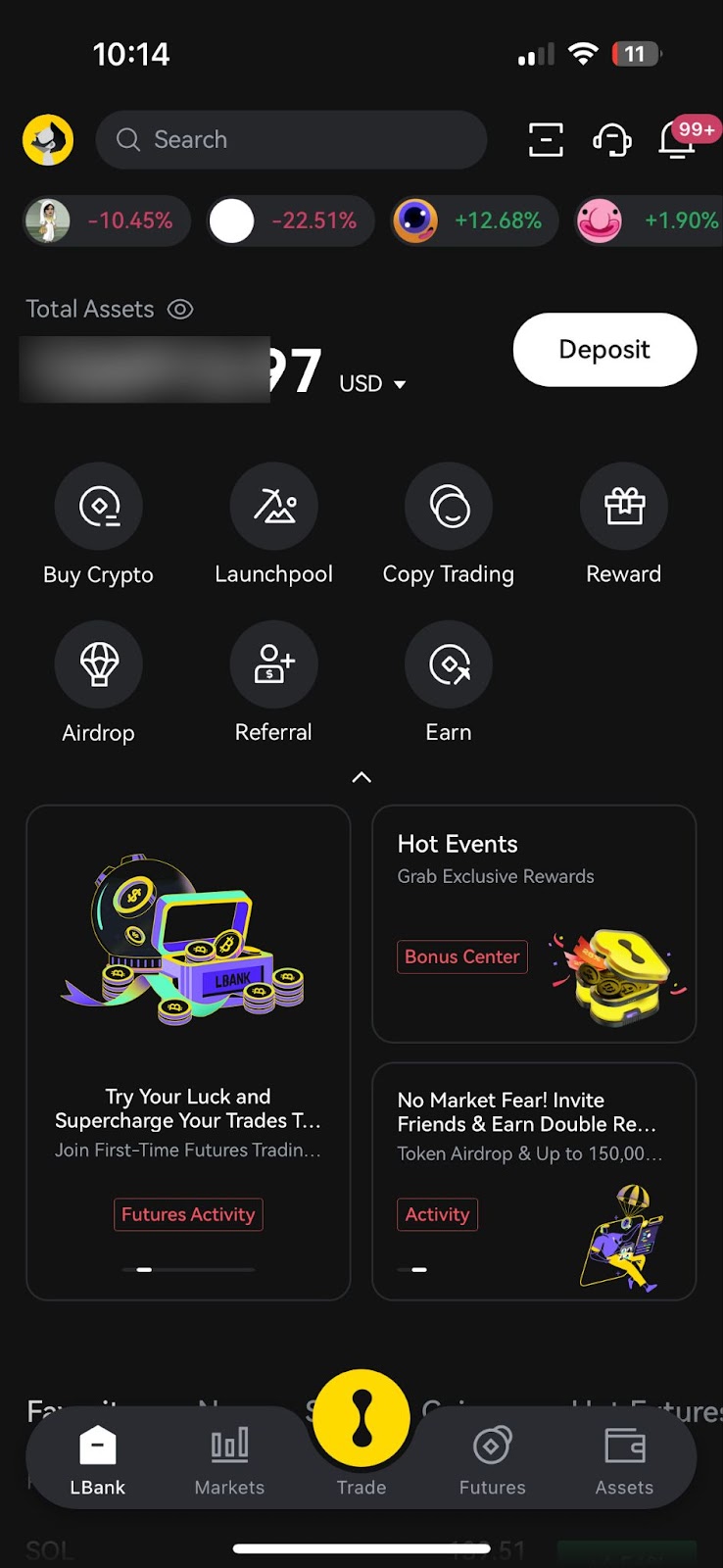The width and height of the screenshot is (723, 1568).
Task: Open the Referral shortcut
Action: (274, 664)
